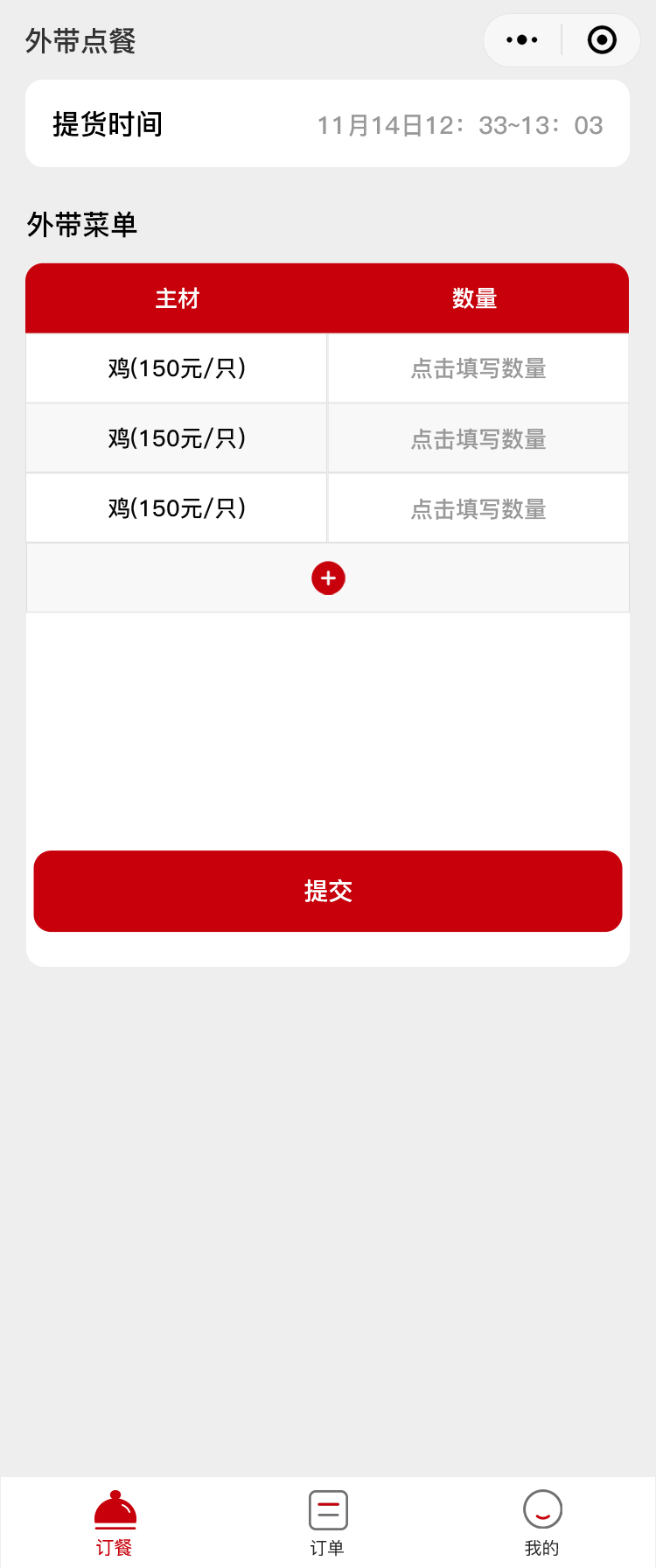This screenshot has height=1568, width=656.
Task: Add another menu row with the plus button
Action: tap(328, 578)
